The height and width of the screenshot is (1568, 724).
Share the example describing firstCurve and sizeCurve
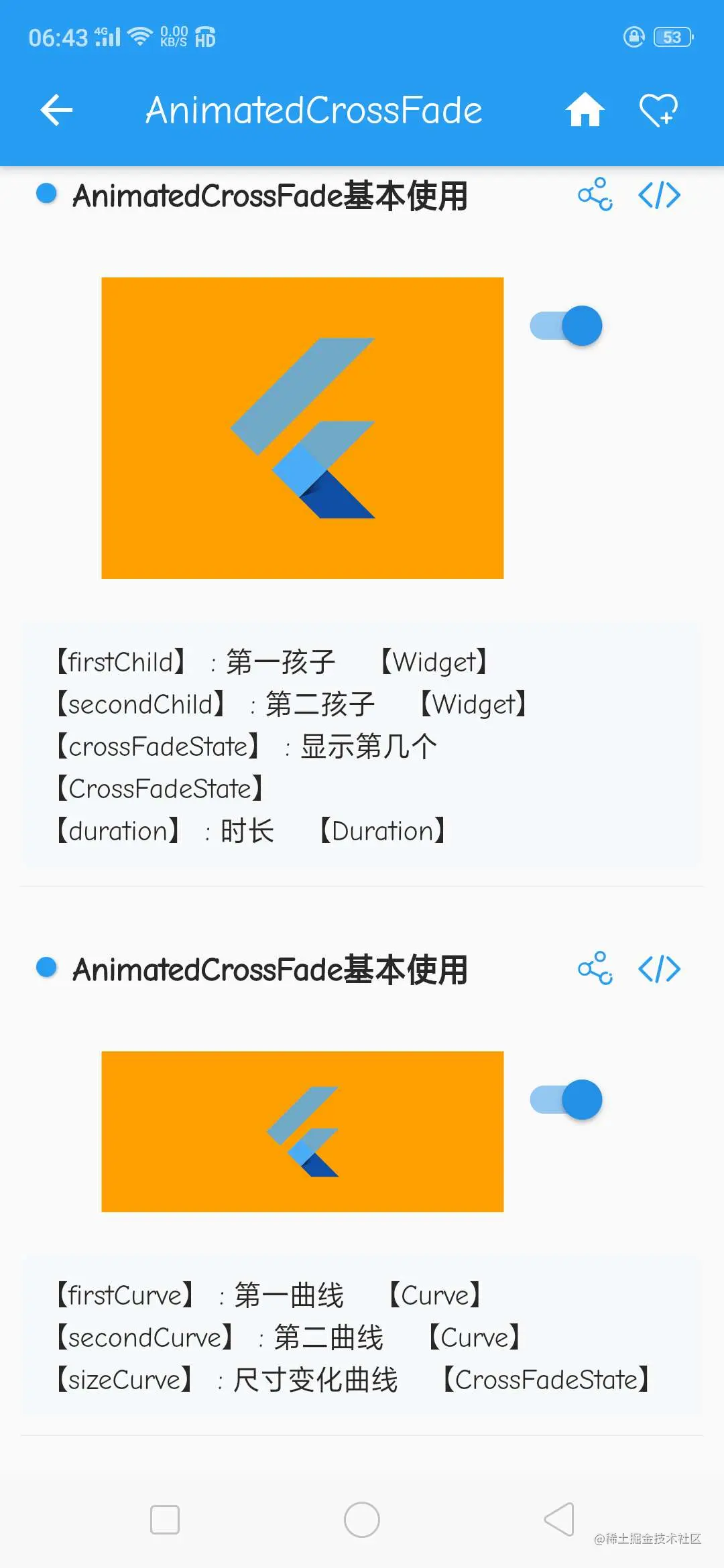pyautogui.click(x=595, y=968)
